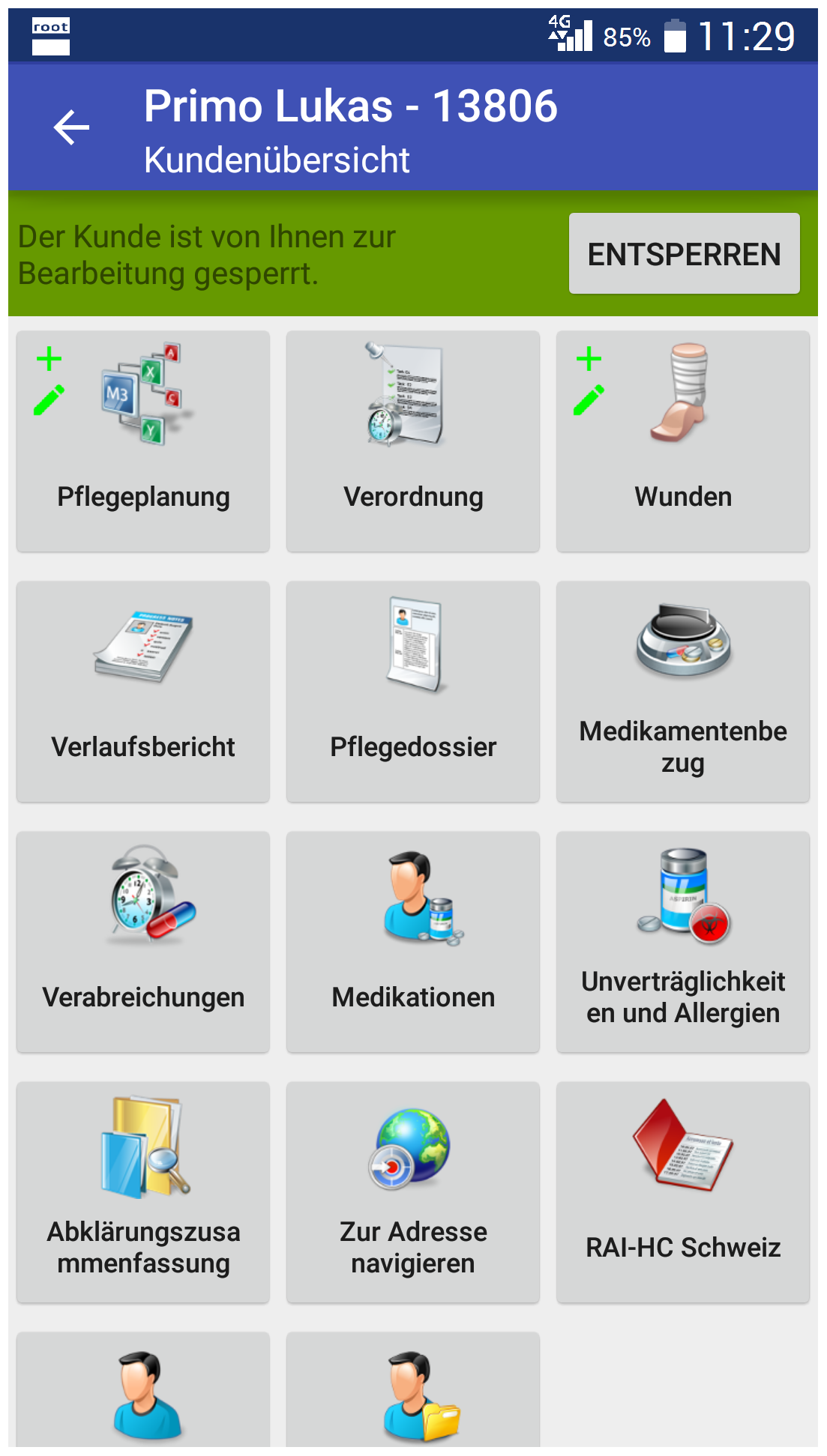View the Verlaufsbericht
The width and height of the screenshot is (827, 1456).
pos(143,692)
